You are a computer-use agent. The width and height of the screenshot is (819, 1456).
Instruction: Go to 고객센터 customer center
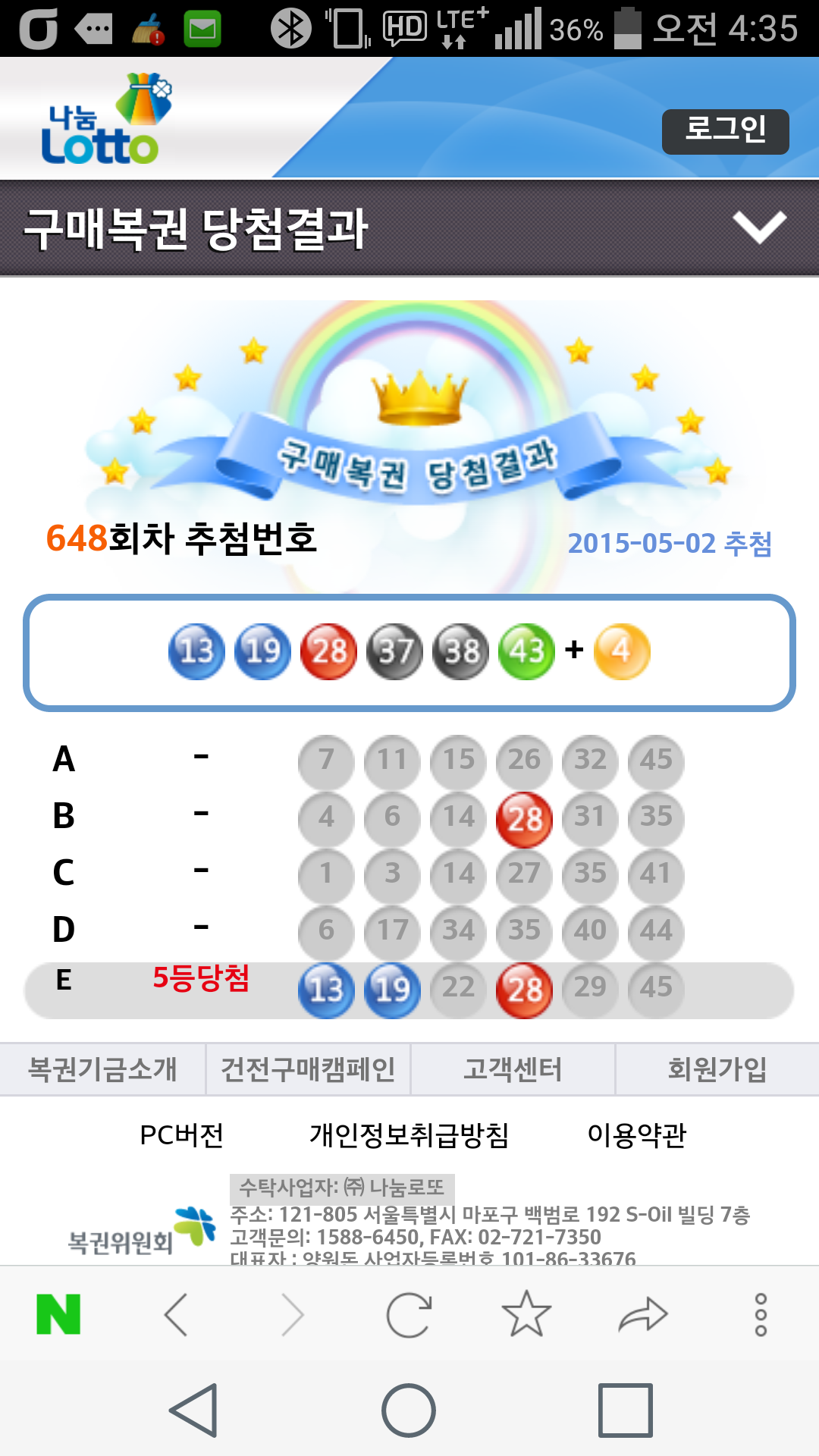tap(513, 1069)
